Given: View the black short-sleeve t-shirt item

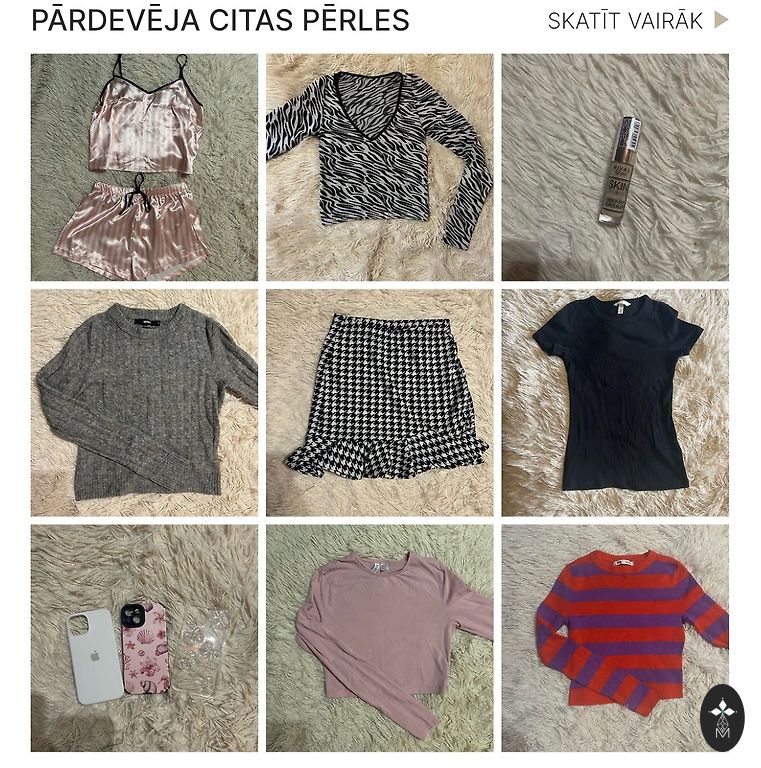Looking at the screenshot, I should point(615,402).
